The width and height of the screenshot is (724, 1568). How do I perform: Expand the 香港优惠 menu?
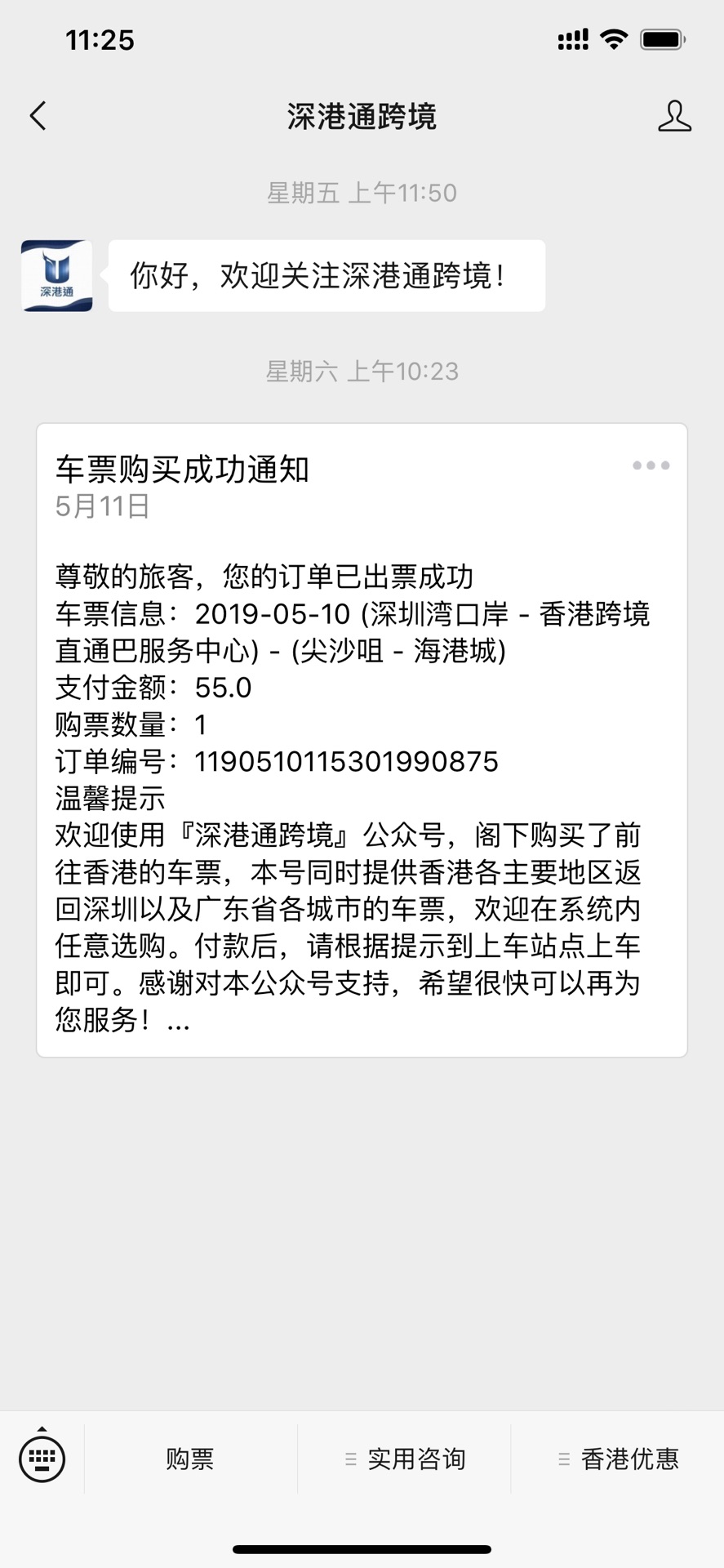tap(618, 1459)
